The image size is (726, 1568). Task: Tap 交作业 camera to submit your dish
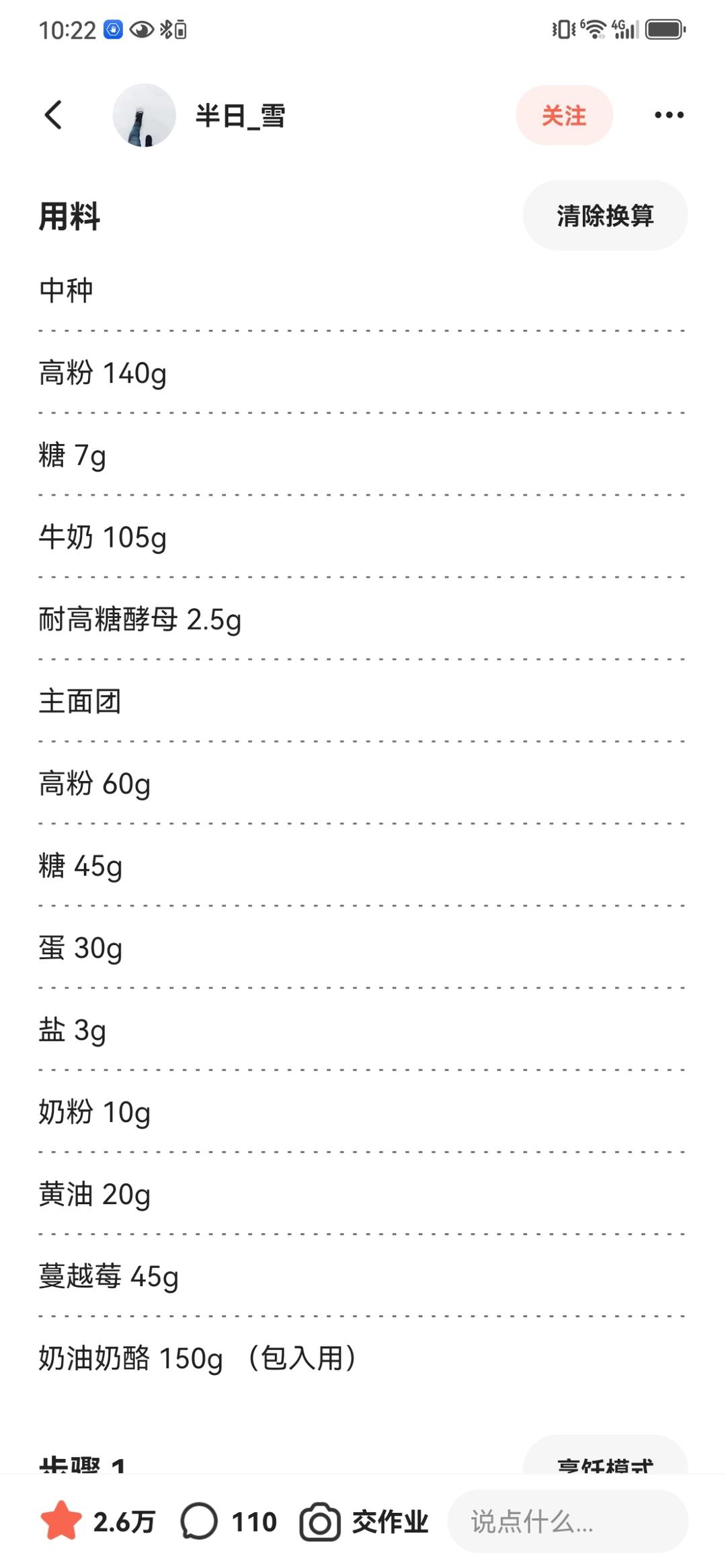click(x=364, y=1521)
